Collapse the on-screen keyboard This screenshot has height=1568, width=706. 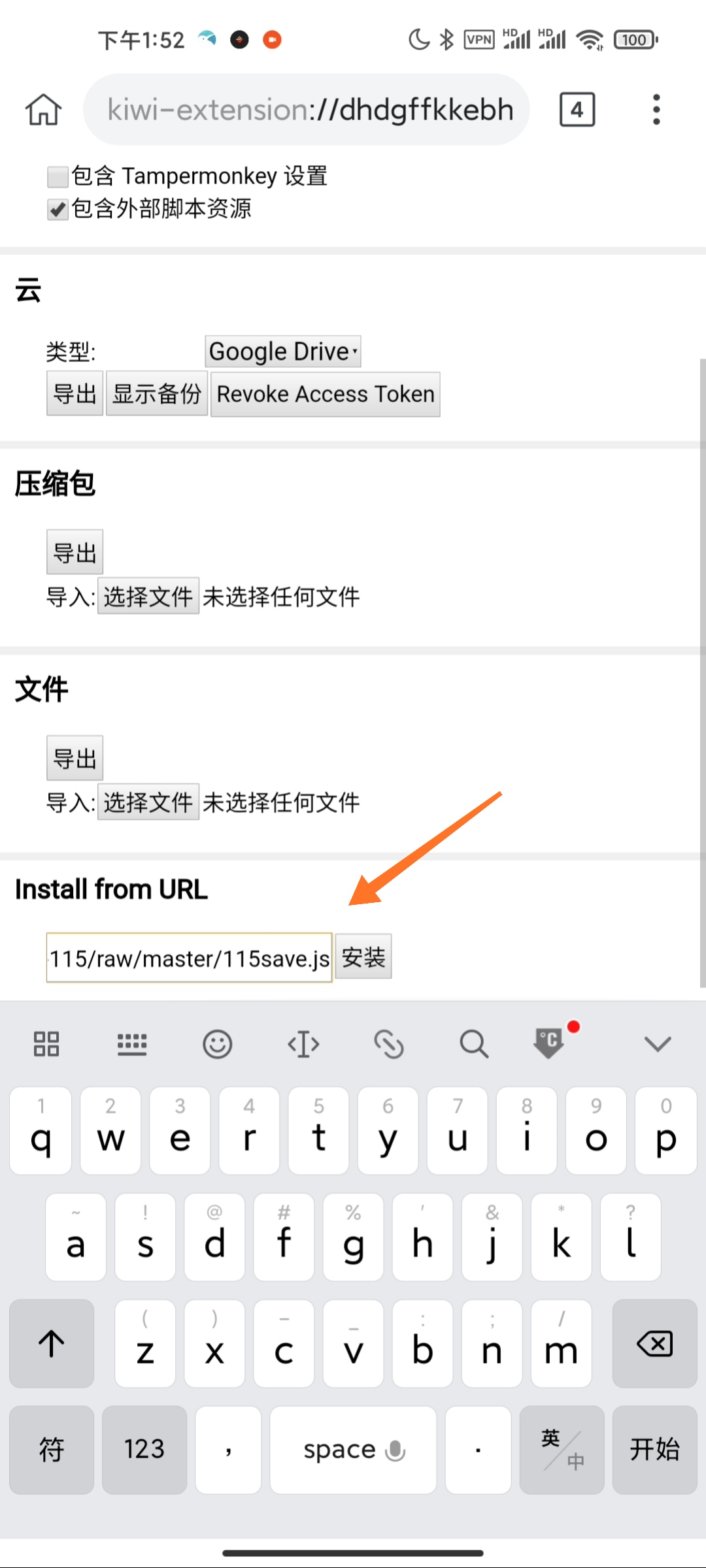[657, 1043]
